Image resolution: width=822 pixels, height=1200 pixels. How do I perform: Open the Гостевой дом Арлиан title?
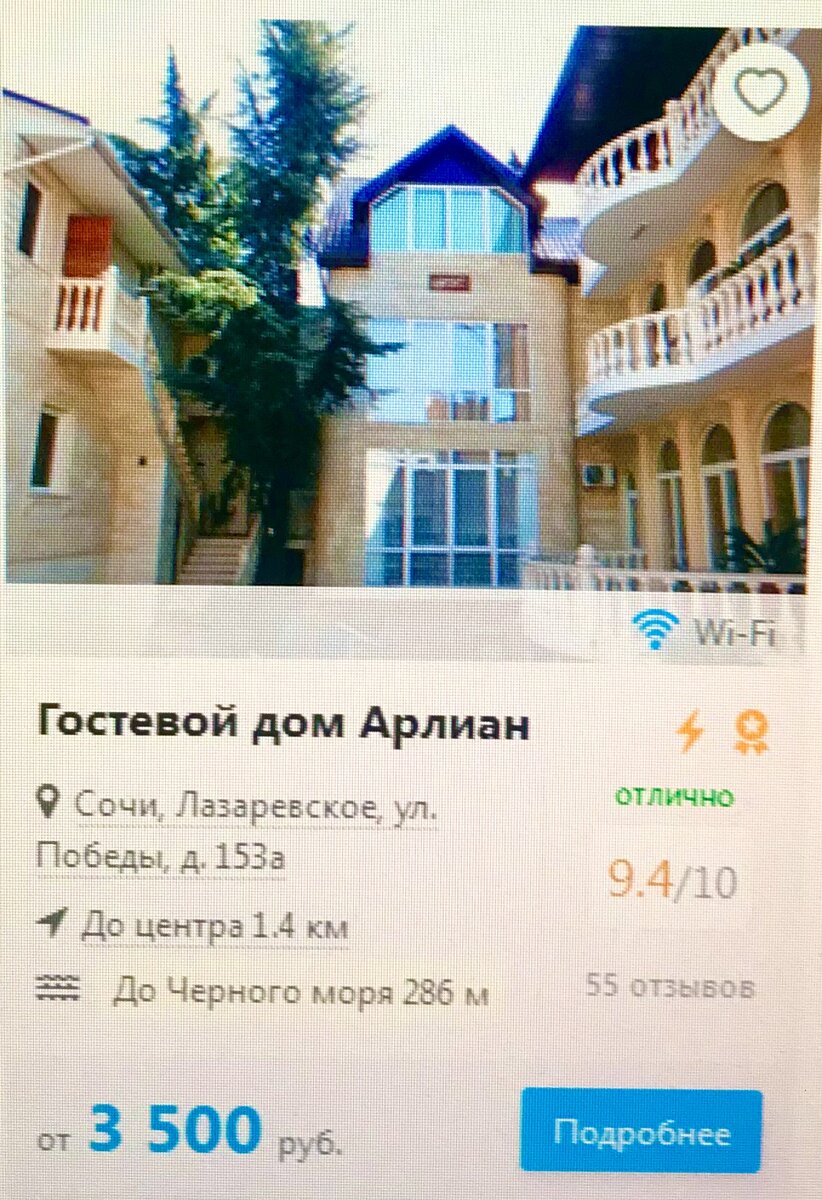click(x=283, y=724)
